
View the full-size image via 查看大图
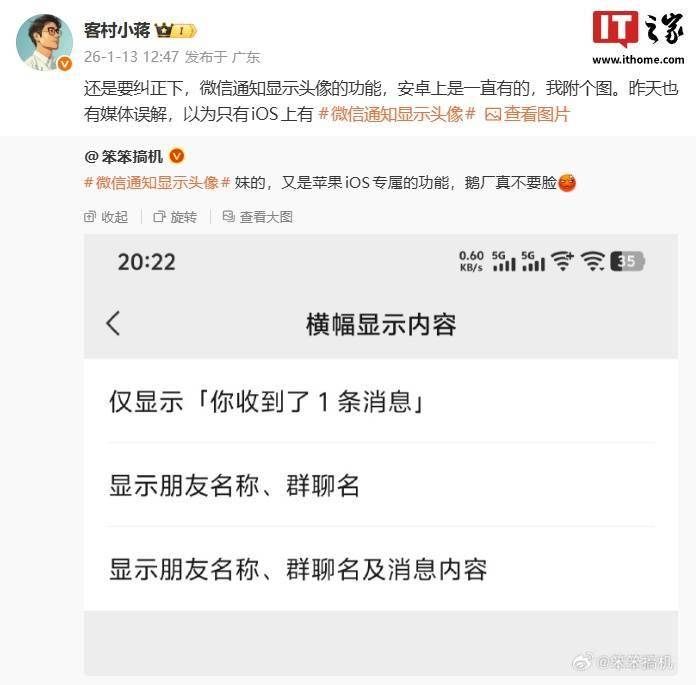pyautogui.click(x=257, y=216)
